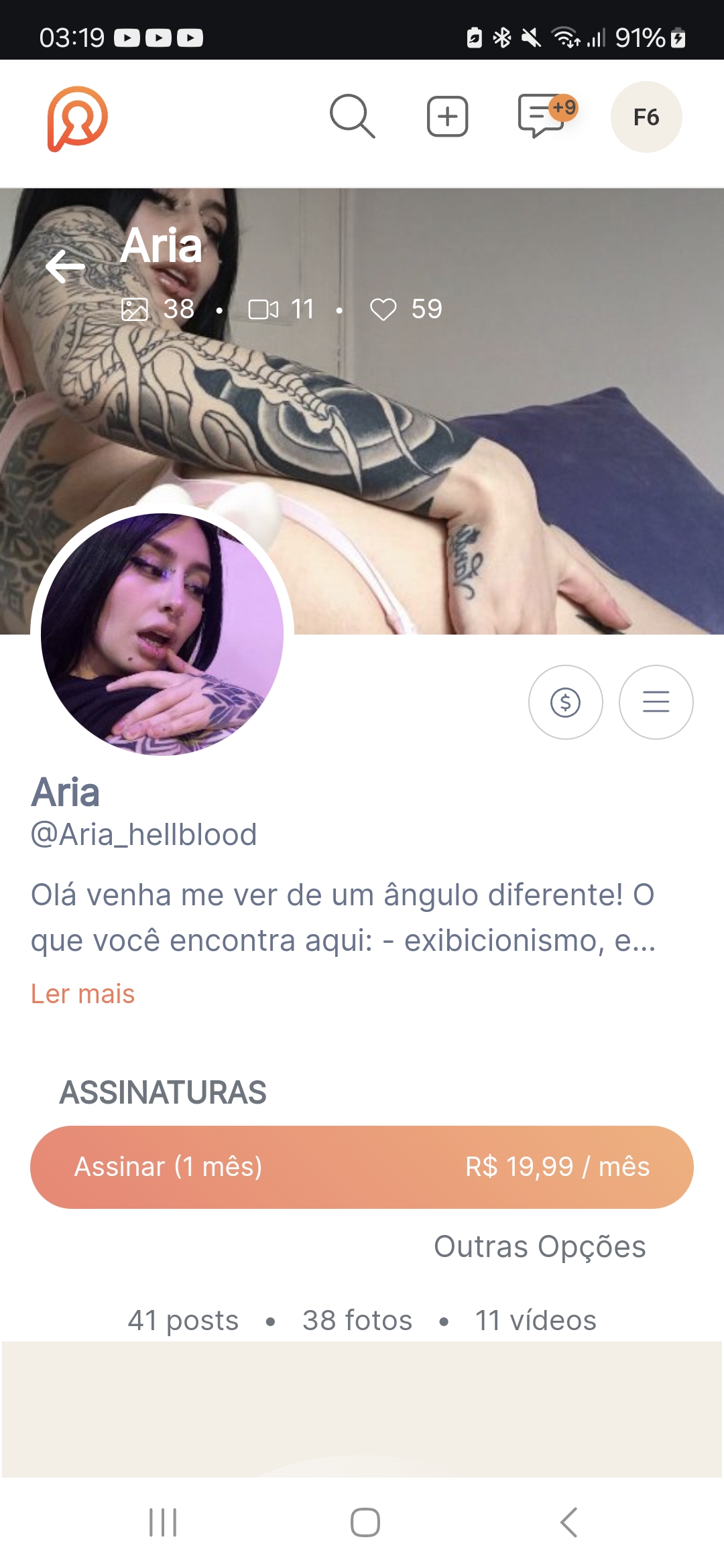Send a tip via dollar icon
The image size is (724, 1568).
[x=565, y=702]
